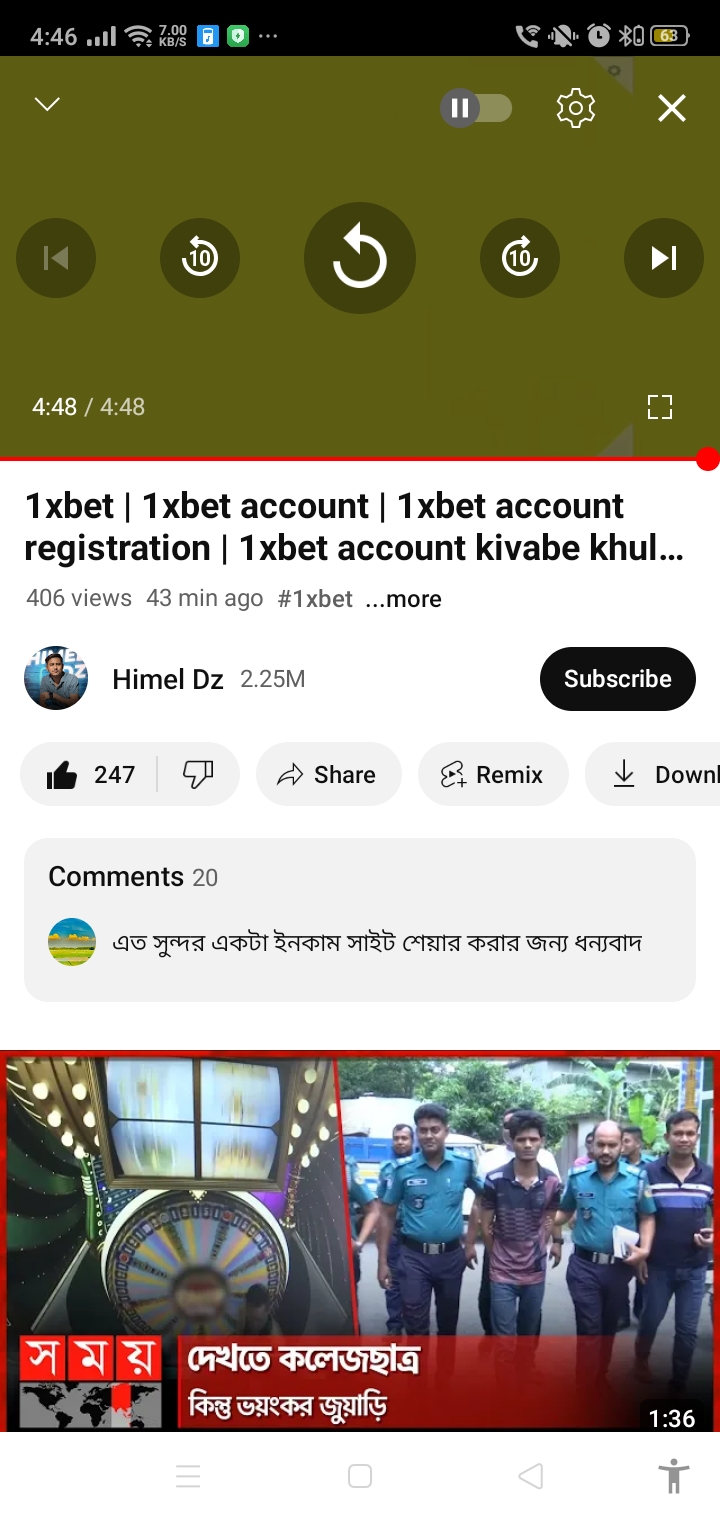Rewind the video 10 seconds
This screenshot has height=1520, width=720.
click(x=200, y=258)
